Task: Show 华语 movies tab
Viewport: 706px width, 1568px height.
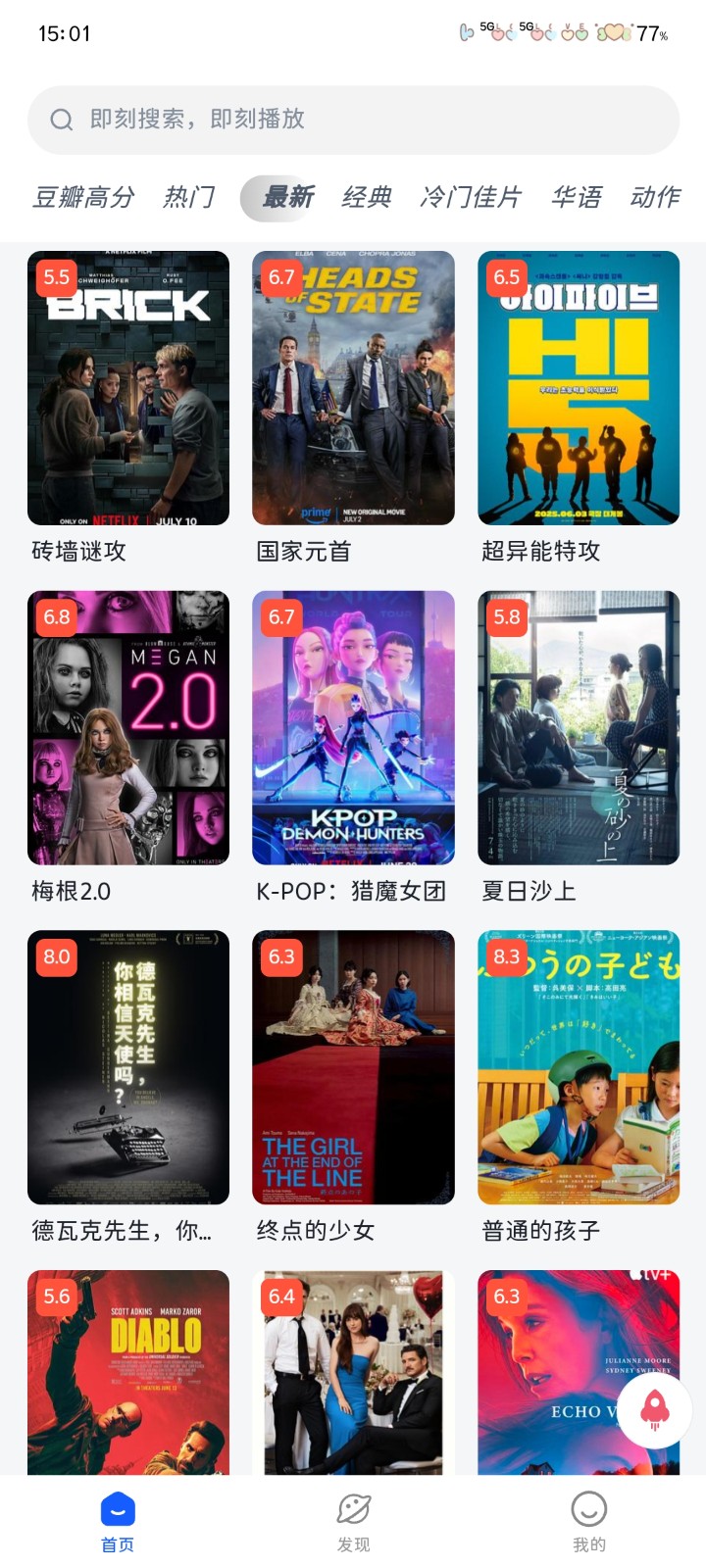Action: click(576, 197)
